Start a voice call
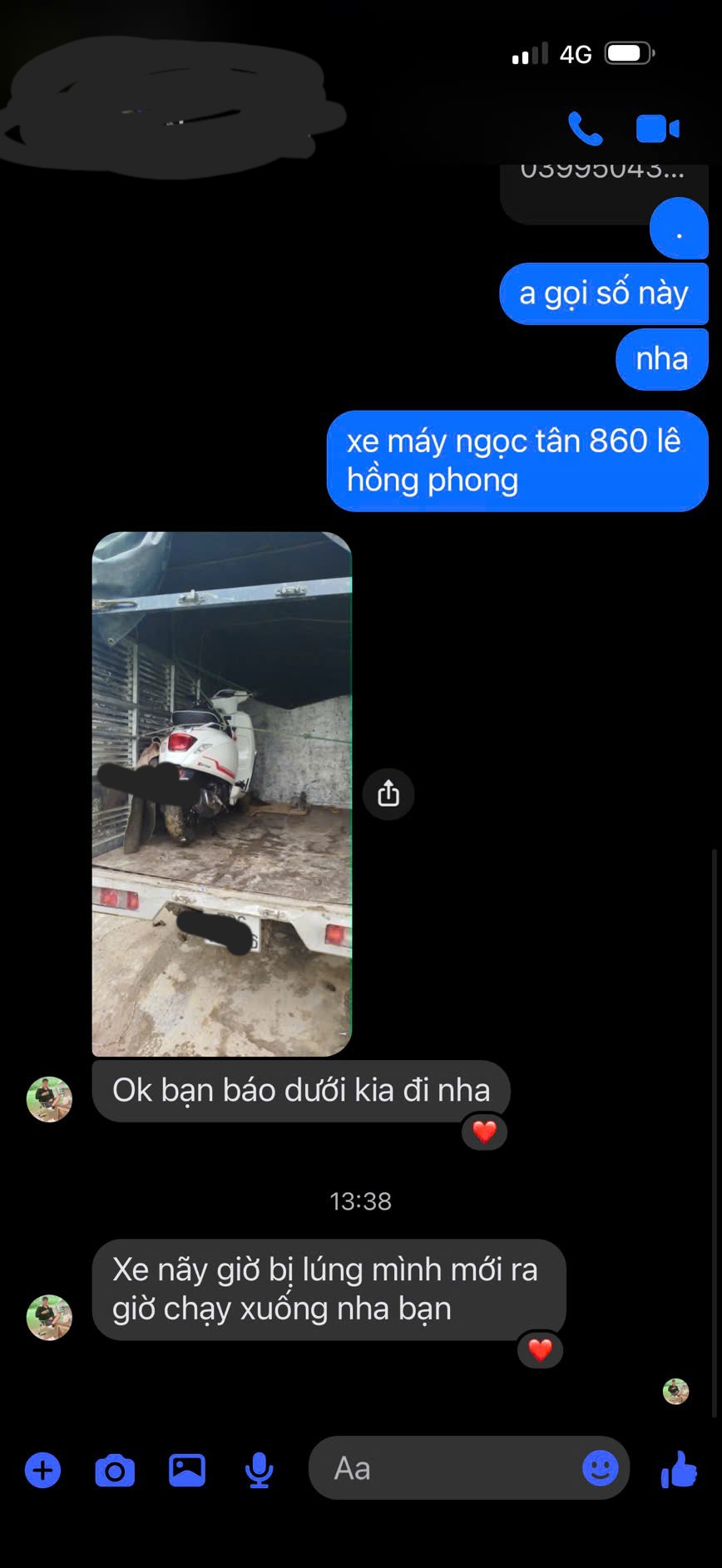This screenshot has width=722, height=1568. point(585,129)
